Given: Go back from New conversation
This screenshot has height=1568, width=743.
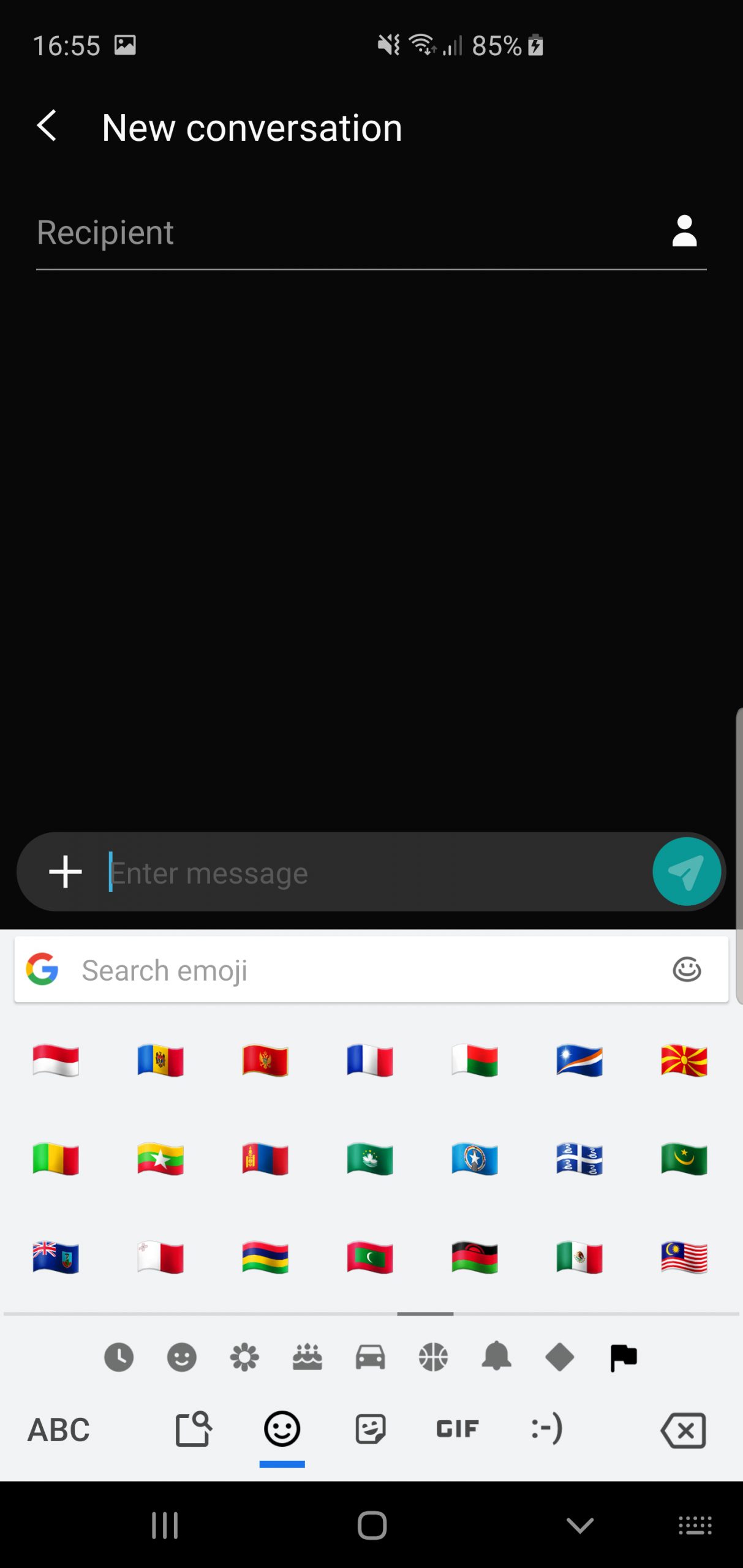Looking at the screenshot, I should coord(47,127).
